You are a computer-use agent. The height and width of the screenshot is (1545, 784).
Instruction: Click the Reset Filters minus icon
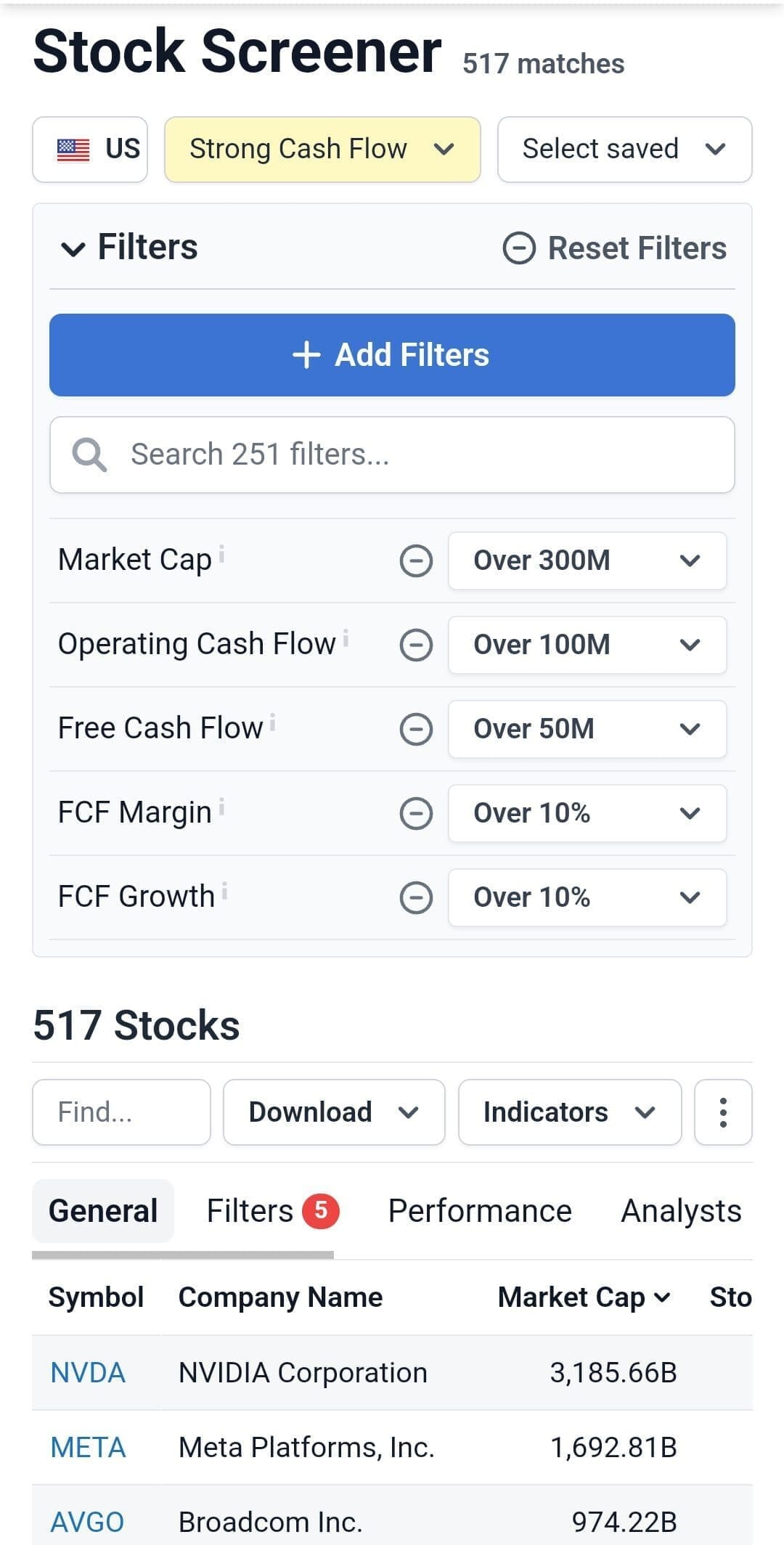pos(521,248)
